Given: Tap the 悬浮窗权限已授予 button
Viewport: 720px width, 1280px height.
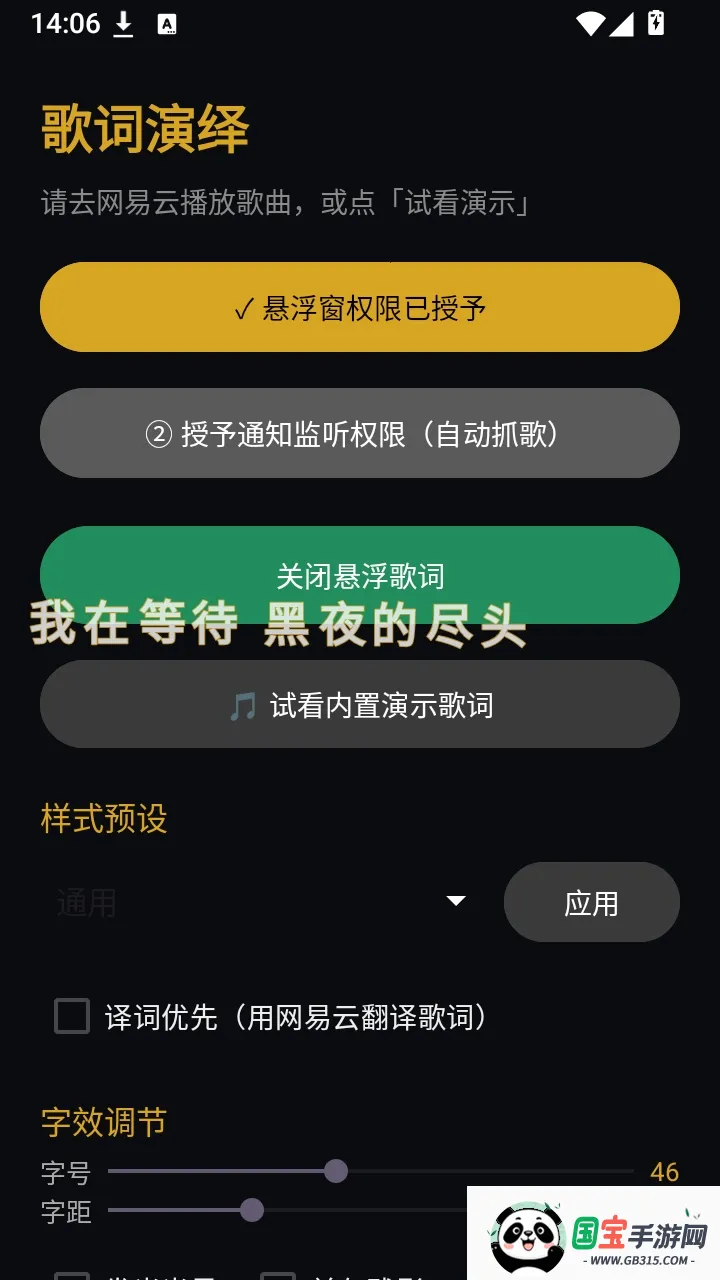Looking at the screenshot, I should point(360,307).
